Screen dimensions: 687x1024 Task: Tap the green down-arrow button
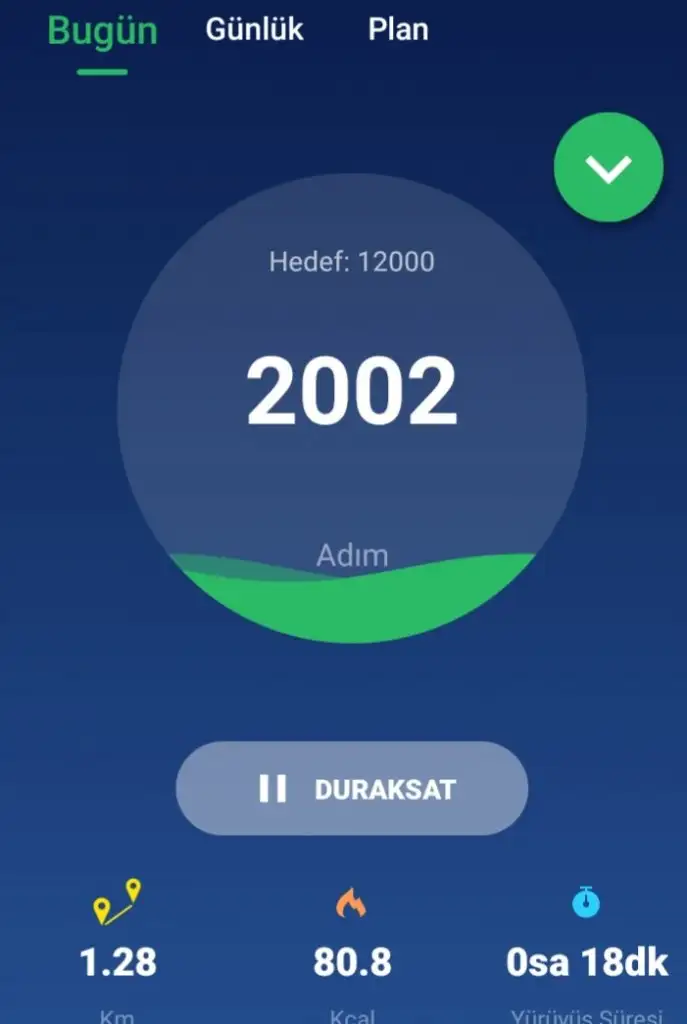tap(608, 168)
